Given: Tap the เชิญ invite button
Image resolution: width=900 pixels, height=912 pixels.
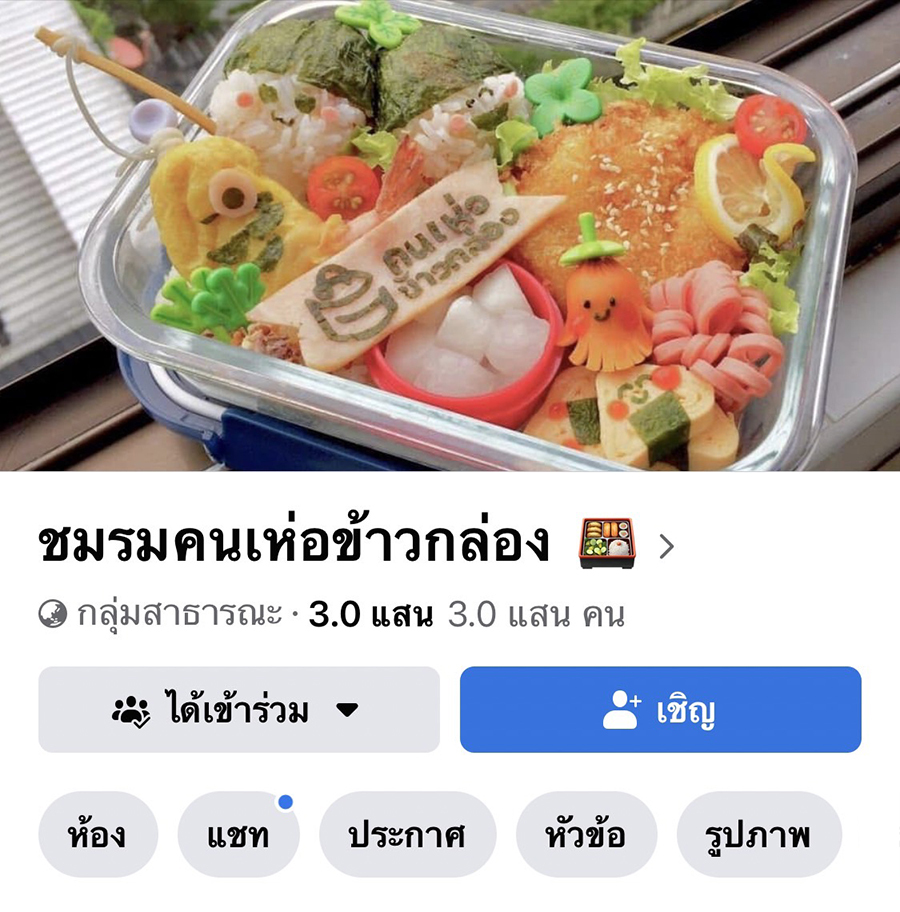Looking at the screenshot, I should point(660,710).
